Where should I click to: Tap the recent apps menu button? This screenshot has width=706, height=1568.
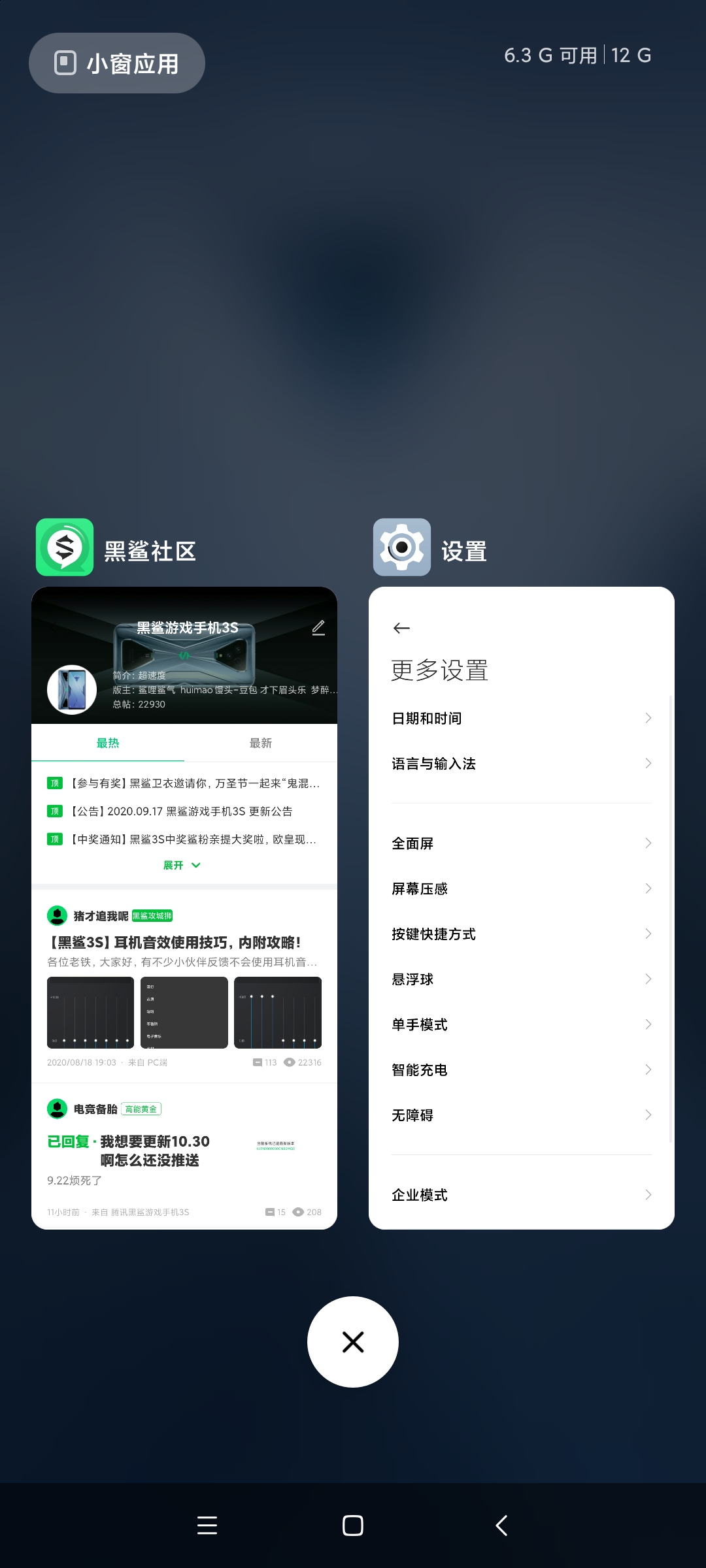tap(207, 1526)
